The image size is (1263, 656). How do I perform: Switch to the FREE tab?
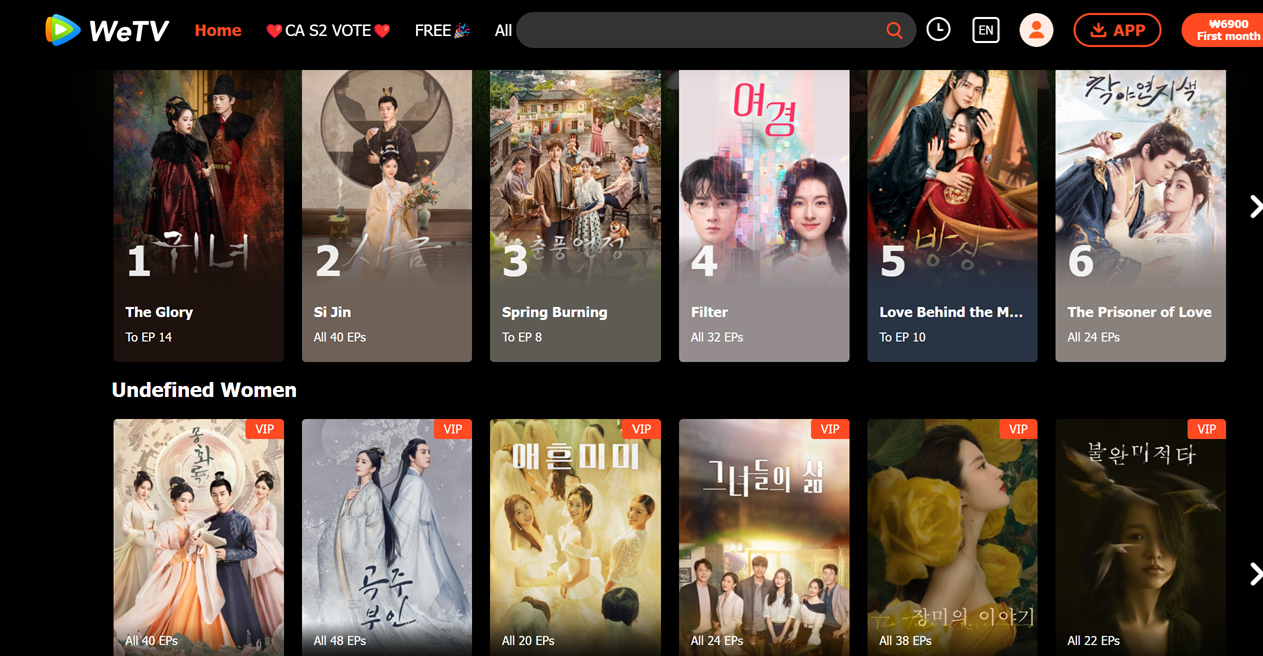pos(442,31)
